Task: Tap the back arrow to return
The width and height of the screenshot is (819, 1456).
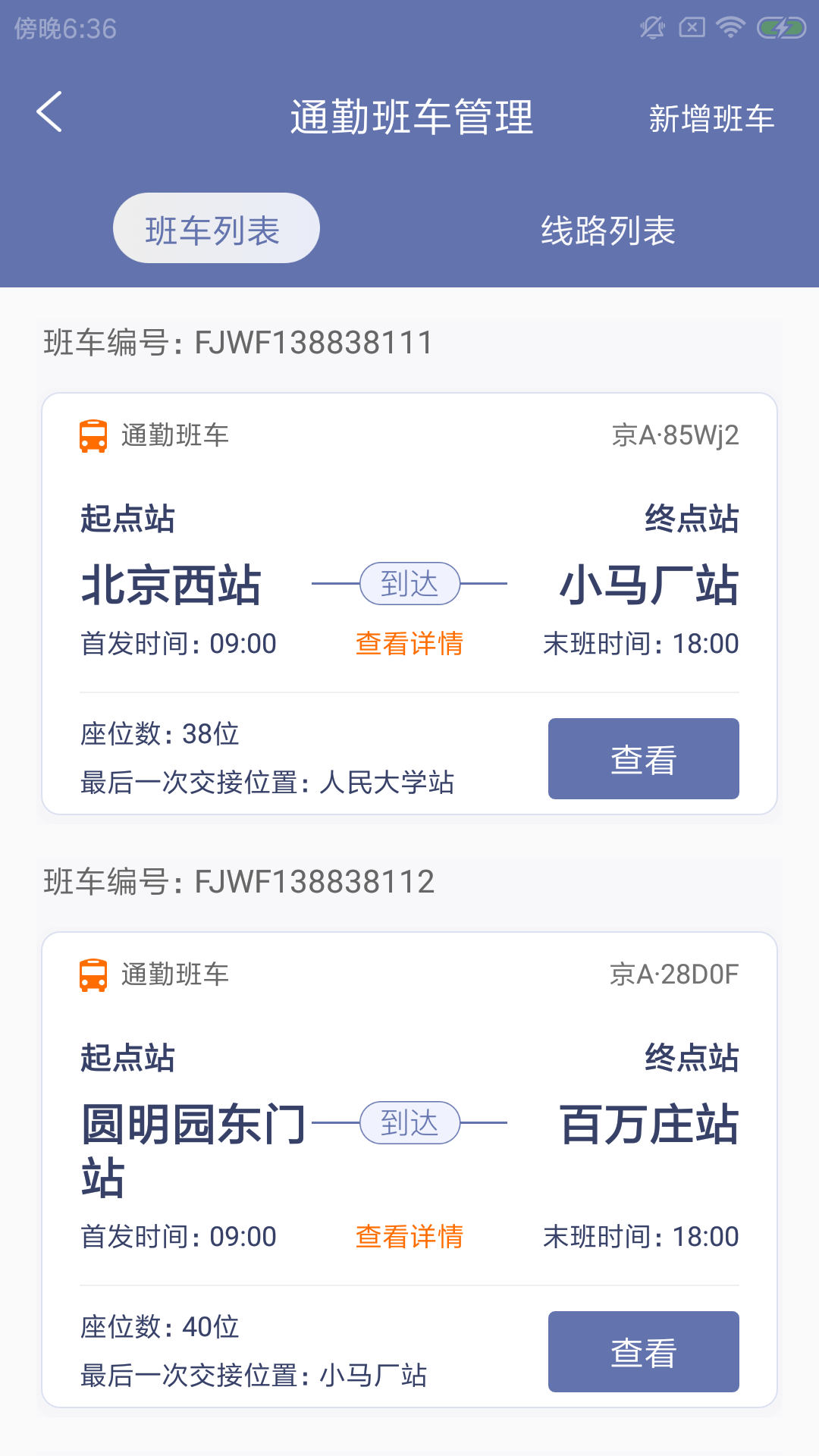Action: [49, 112]
